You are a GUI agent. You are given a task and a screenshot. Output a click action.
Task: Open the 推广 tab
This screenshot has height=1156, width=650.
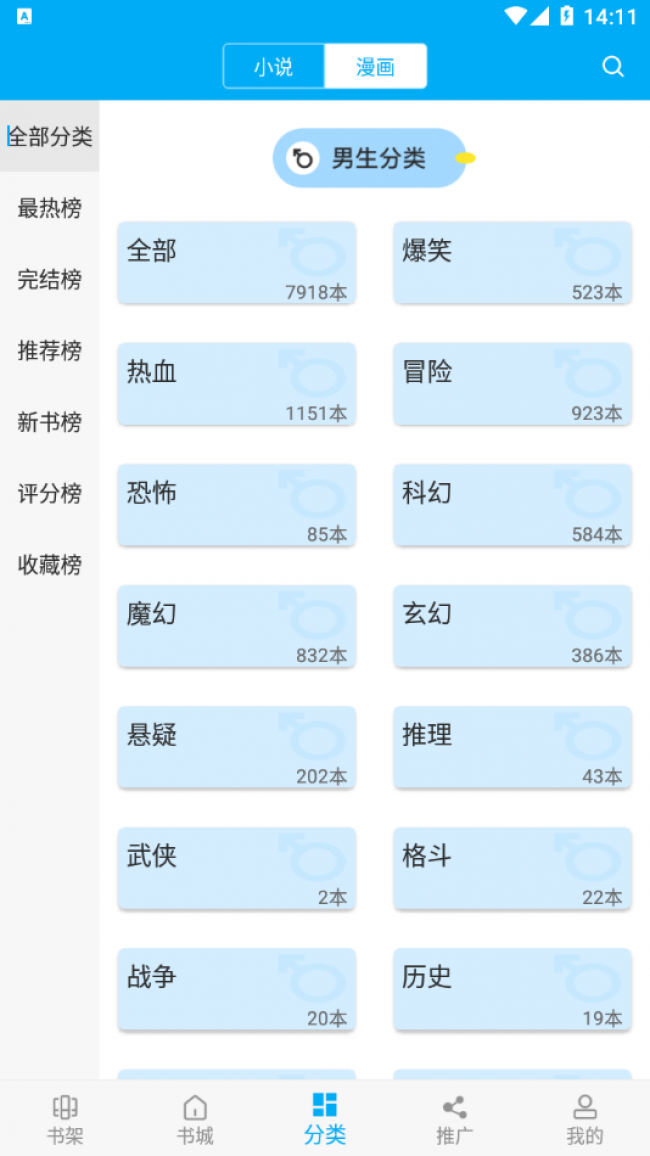[x=455, y=1119]
